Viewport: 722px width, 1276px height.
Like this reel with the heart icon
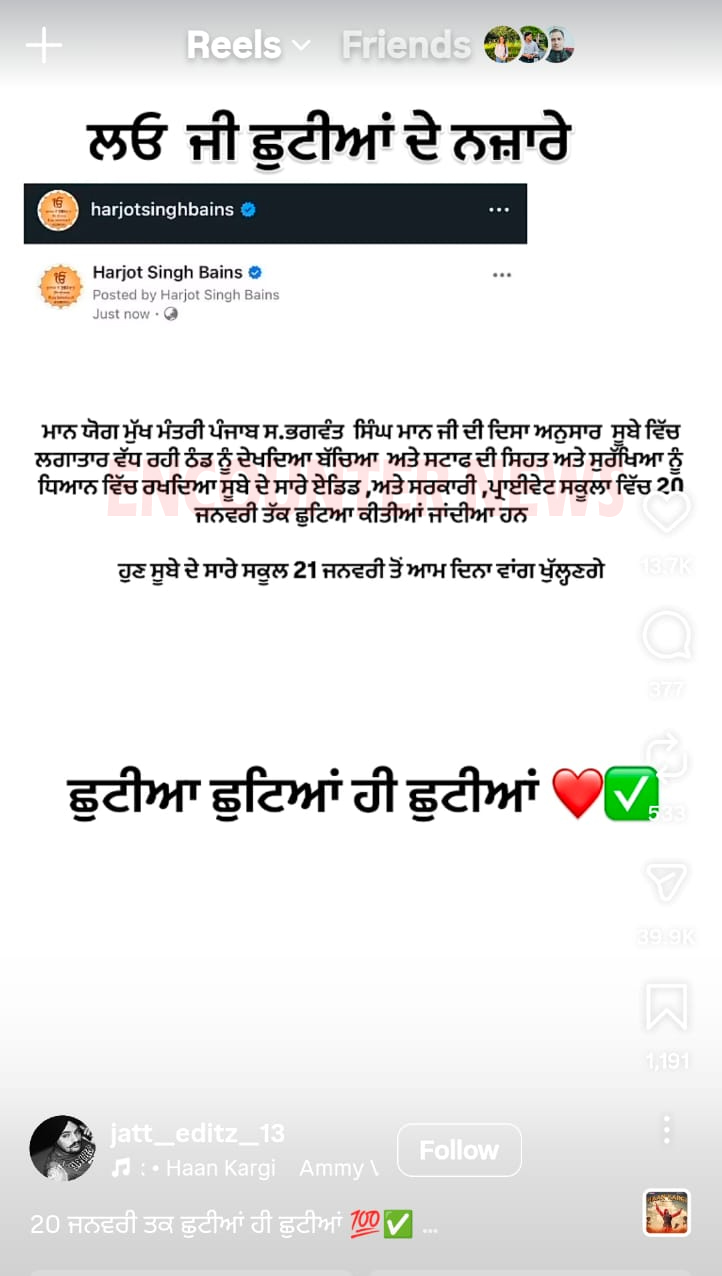coord(667,512)
